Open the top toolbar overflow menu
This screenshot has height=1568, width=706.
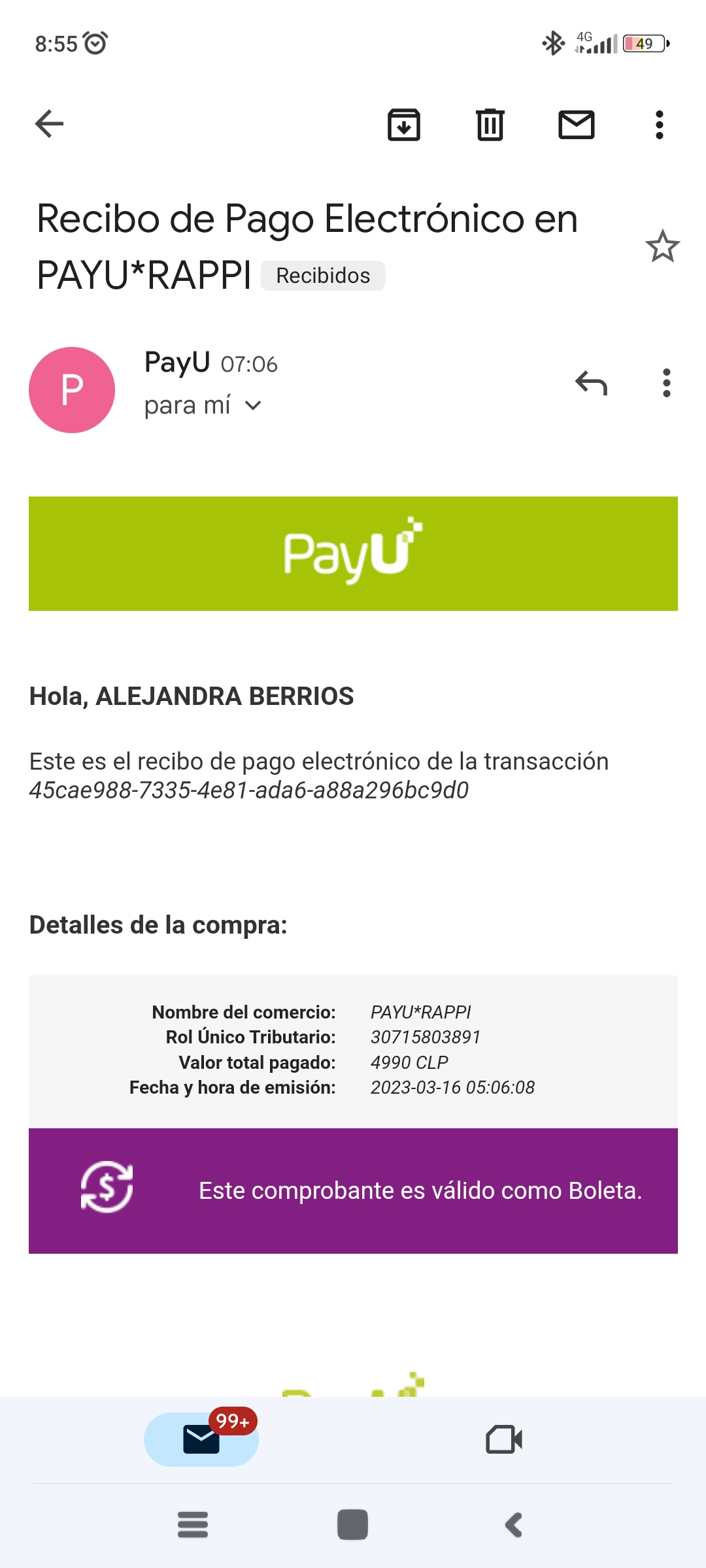click(x=660, y=124)
